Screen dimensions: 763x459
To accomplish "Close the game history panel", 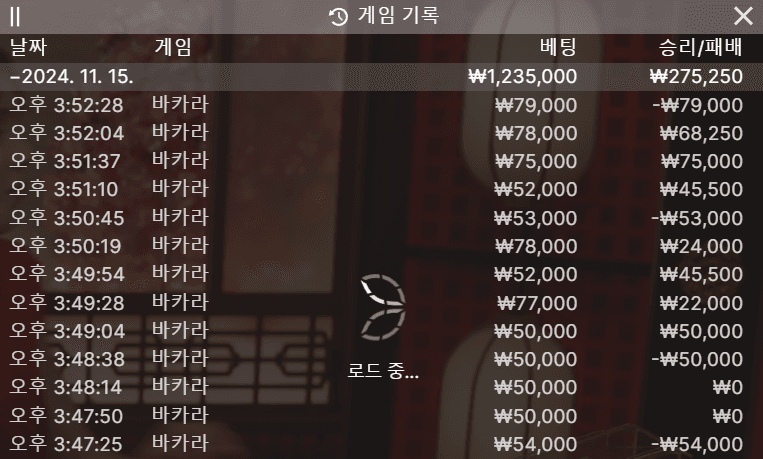I will coord(743,16).
